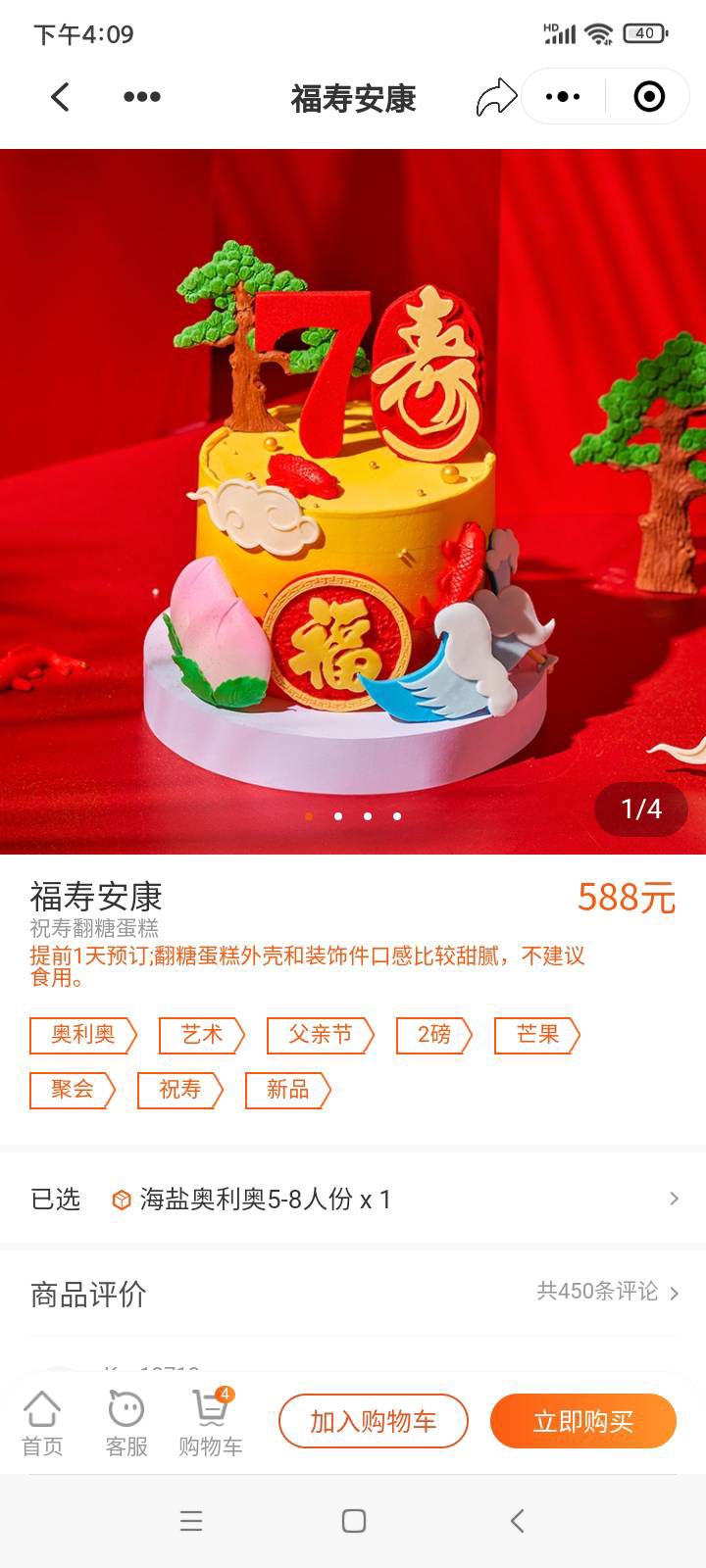Open the three-dot menu beside back arrow

(142, 97)
